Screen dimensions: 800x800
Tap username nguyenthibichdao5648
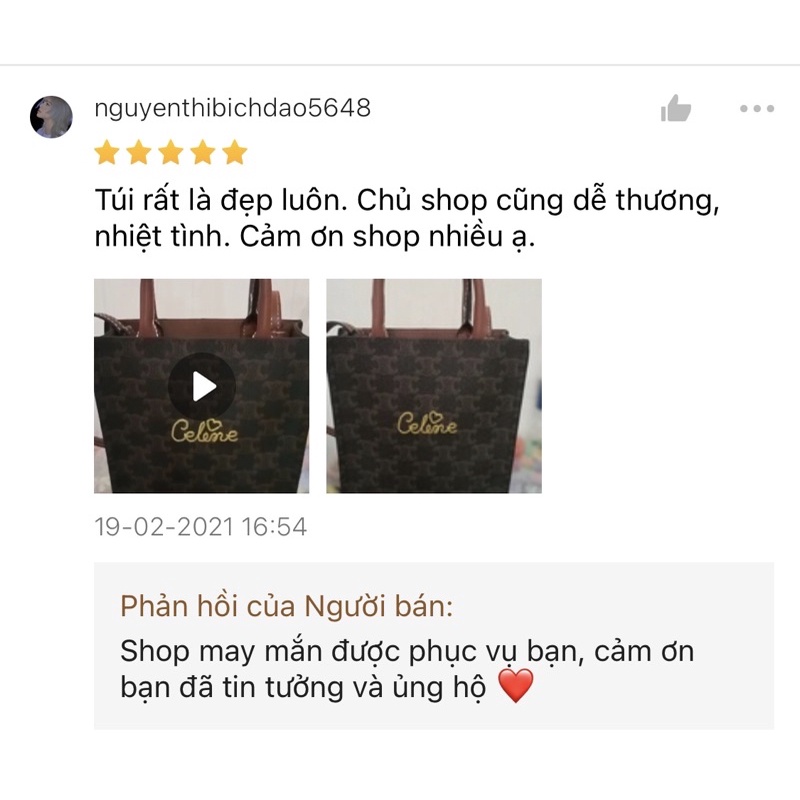[x=232, y=108]
